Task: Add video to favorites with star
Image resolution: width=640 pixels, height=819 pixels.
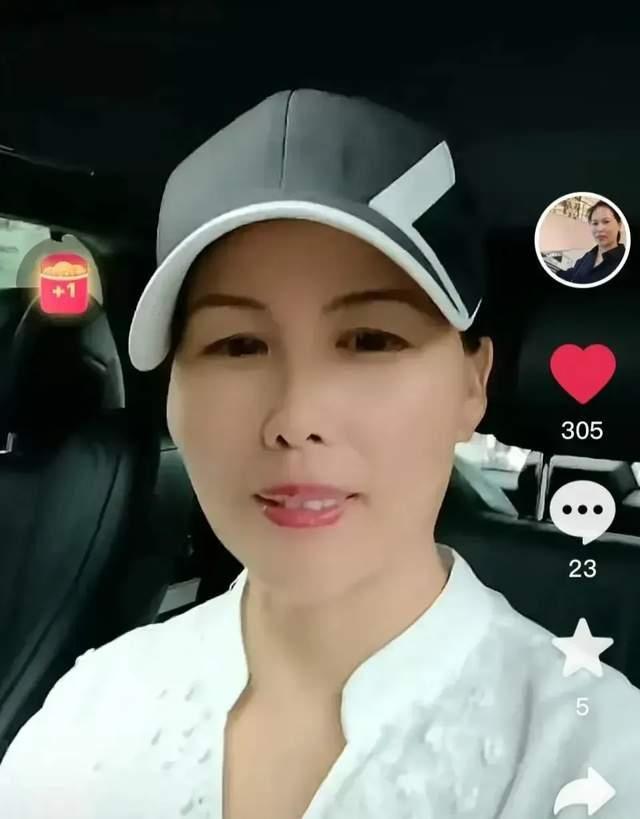Action: [x=582, y=650]
